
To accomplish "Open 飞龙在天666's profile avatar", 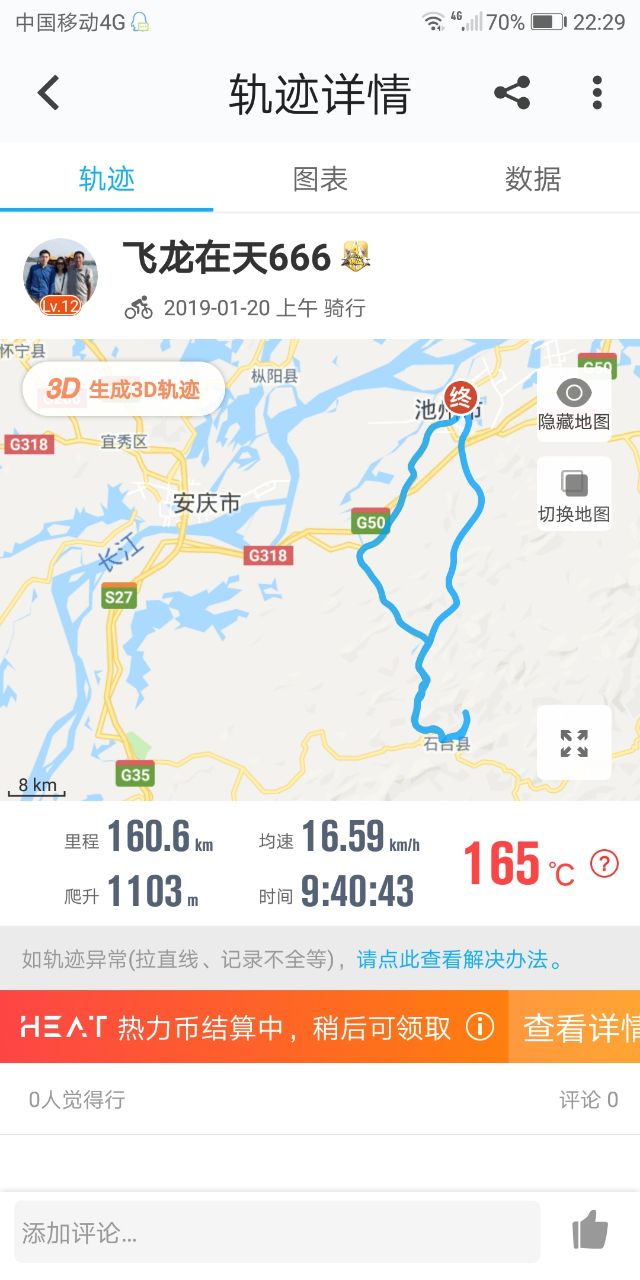I will (x=60, y=276).
